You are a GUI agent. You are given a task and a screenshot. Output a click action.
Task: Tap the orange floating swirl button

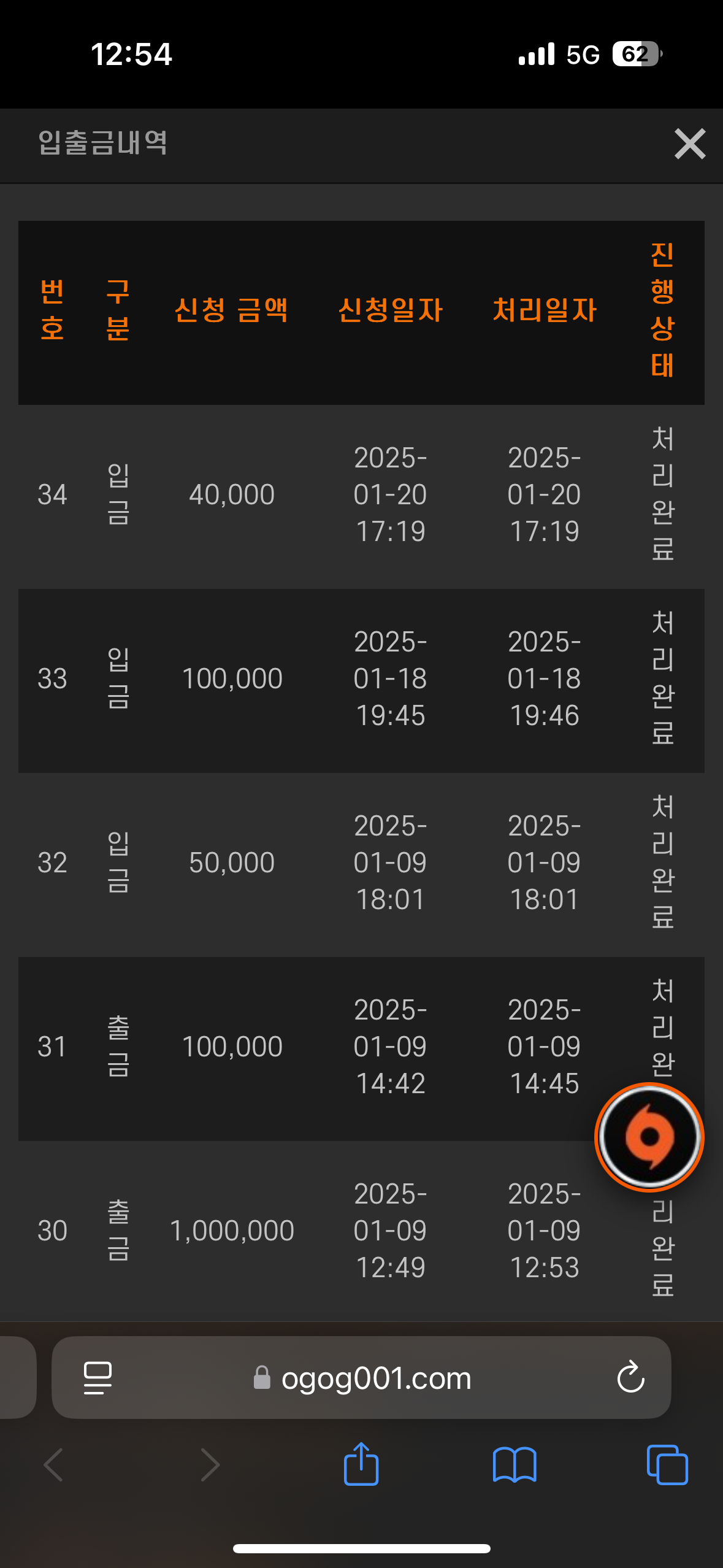tap(649, 1137)
